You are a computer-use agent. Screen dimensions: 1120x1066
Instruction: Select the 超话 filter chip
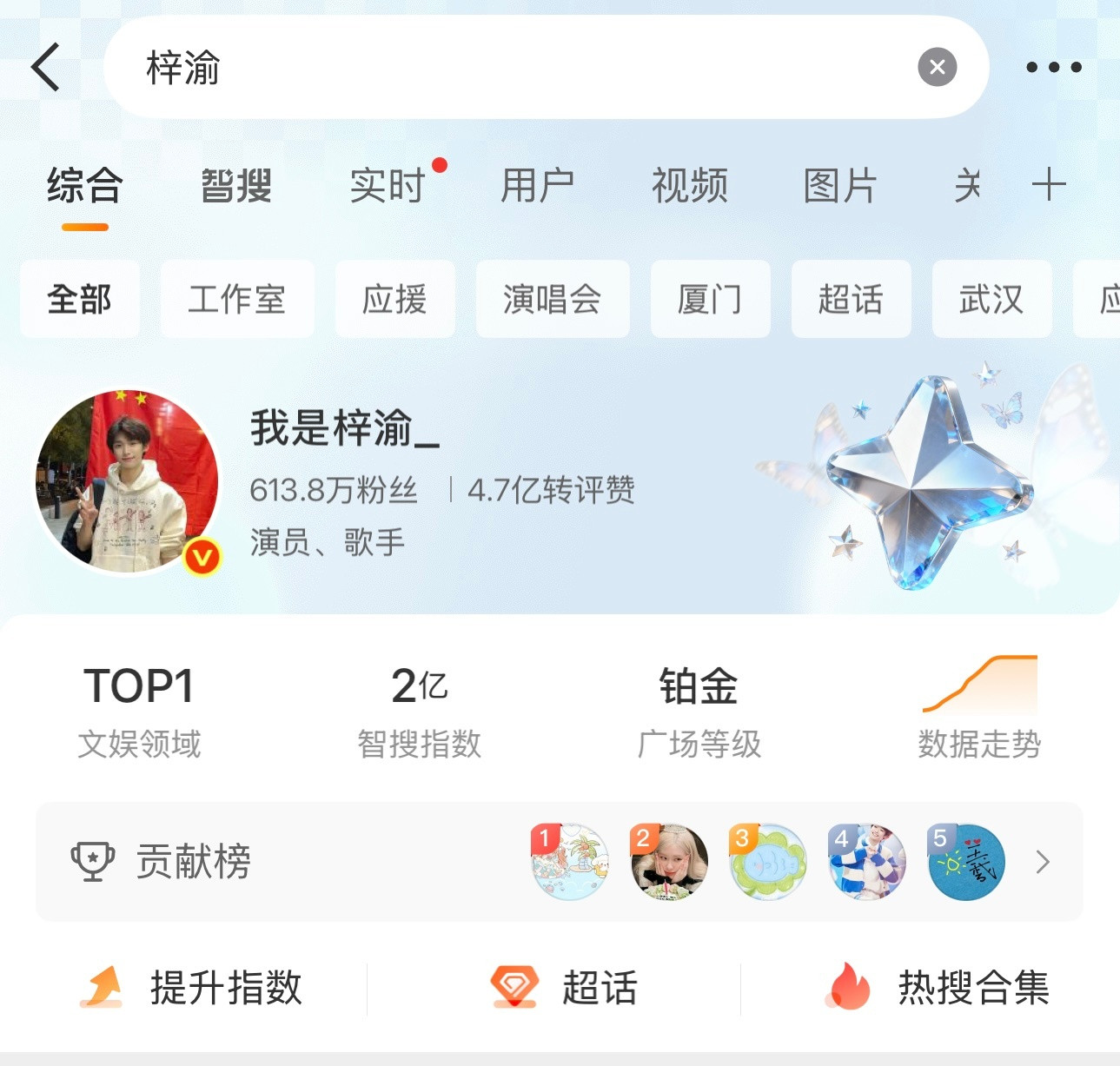coord(851,299)
